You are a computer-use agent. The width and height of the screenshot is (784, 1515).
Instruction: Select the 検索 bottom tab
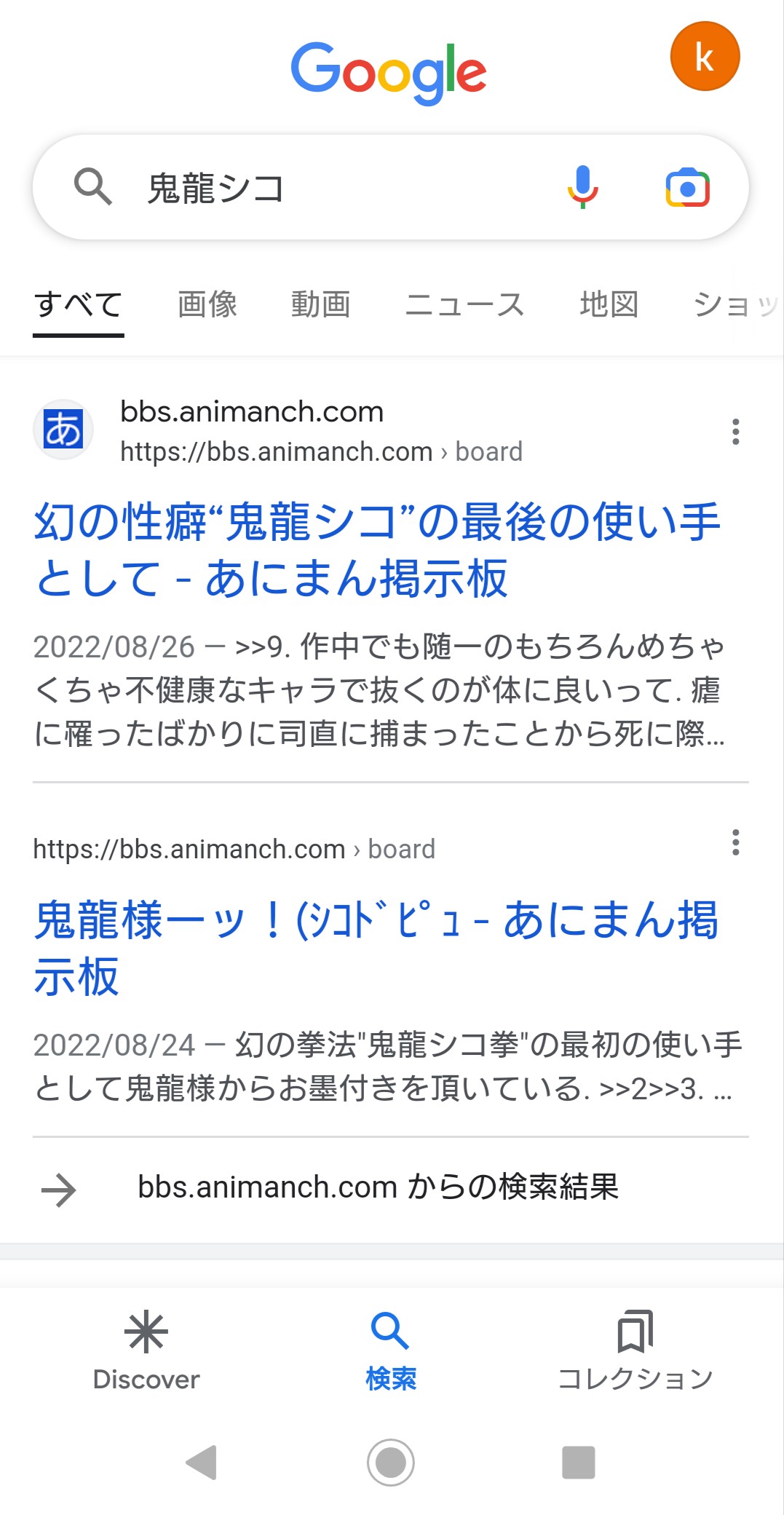(391, 1352)
